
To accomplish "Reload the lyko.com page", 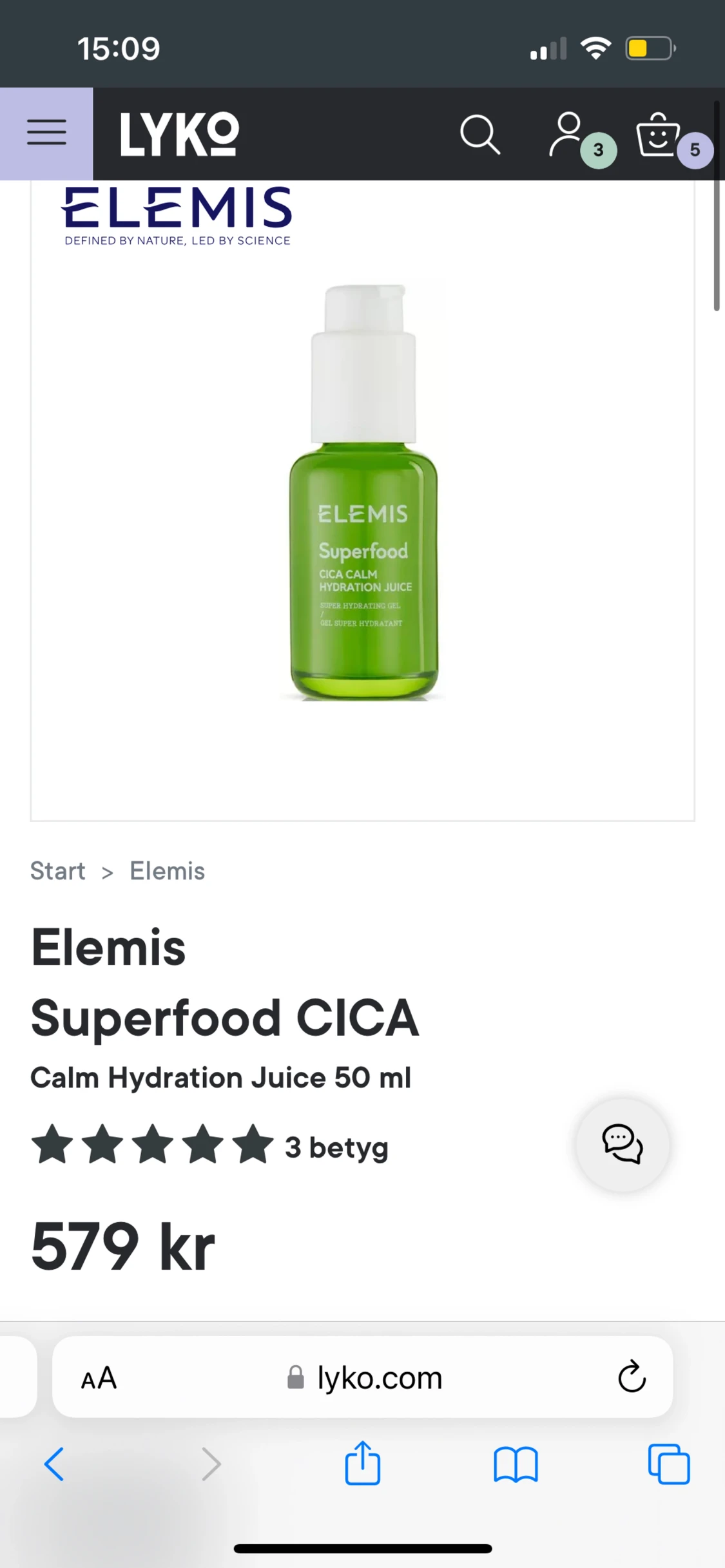I will tap(631, 1378).
